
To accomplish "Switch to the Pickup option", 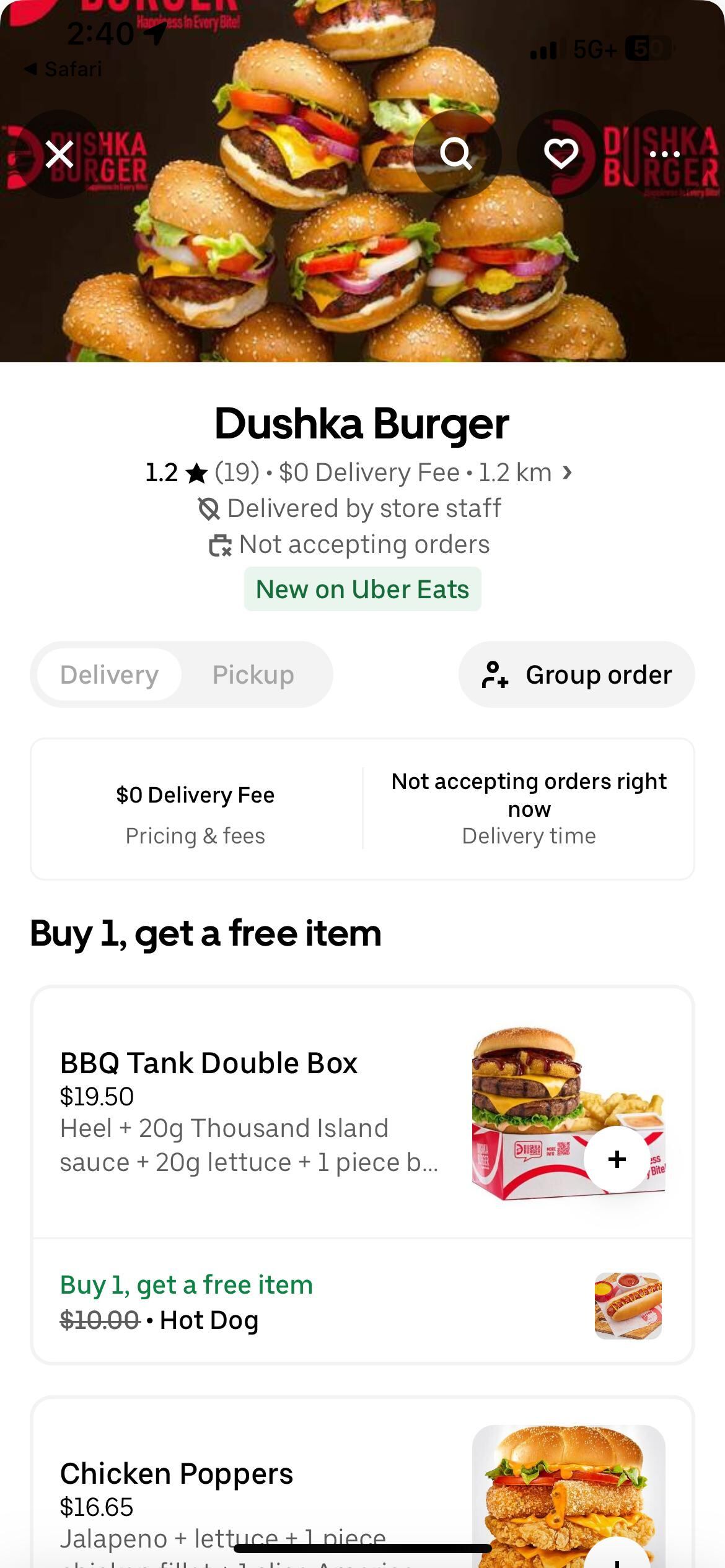I will tap(253, 674).
